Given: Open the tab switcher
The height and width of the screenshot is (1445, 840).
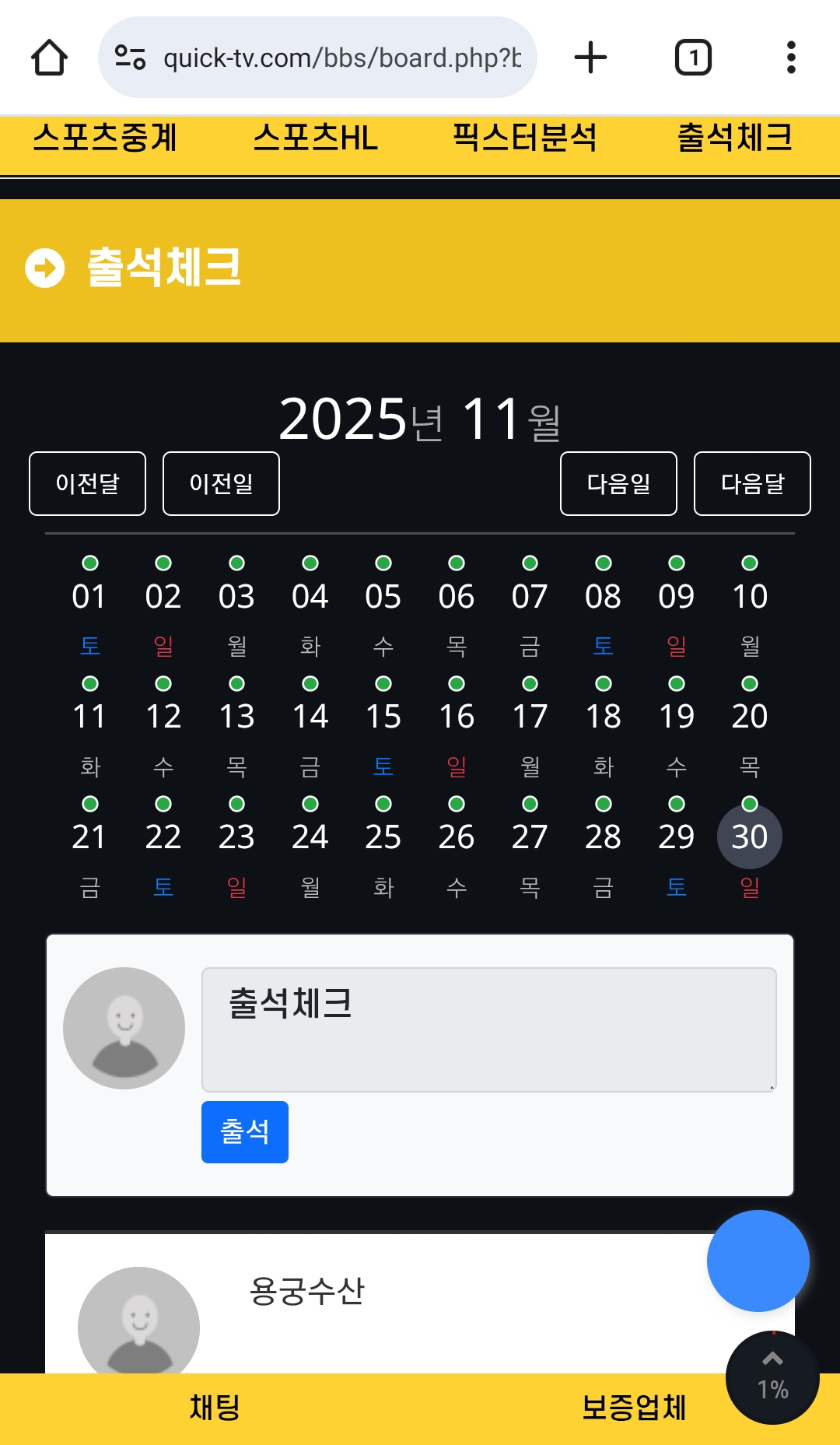Looking at the screenshot, I should 693,58.
